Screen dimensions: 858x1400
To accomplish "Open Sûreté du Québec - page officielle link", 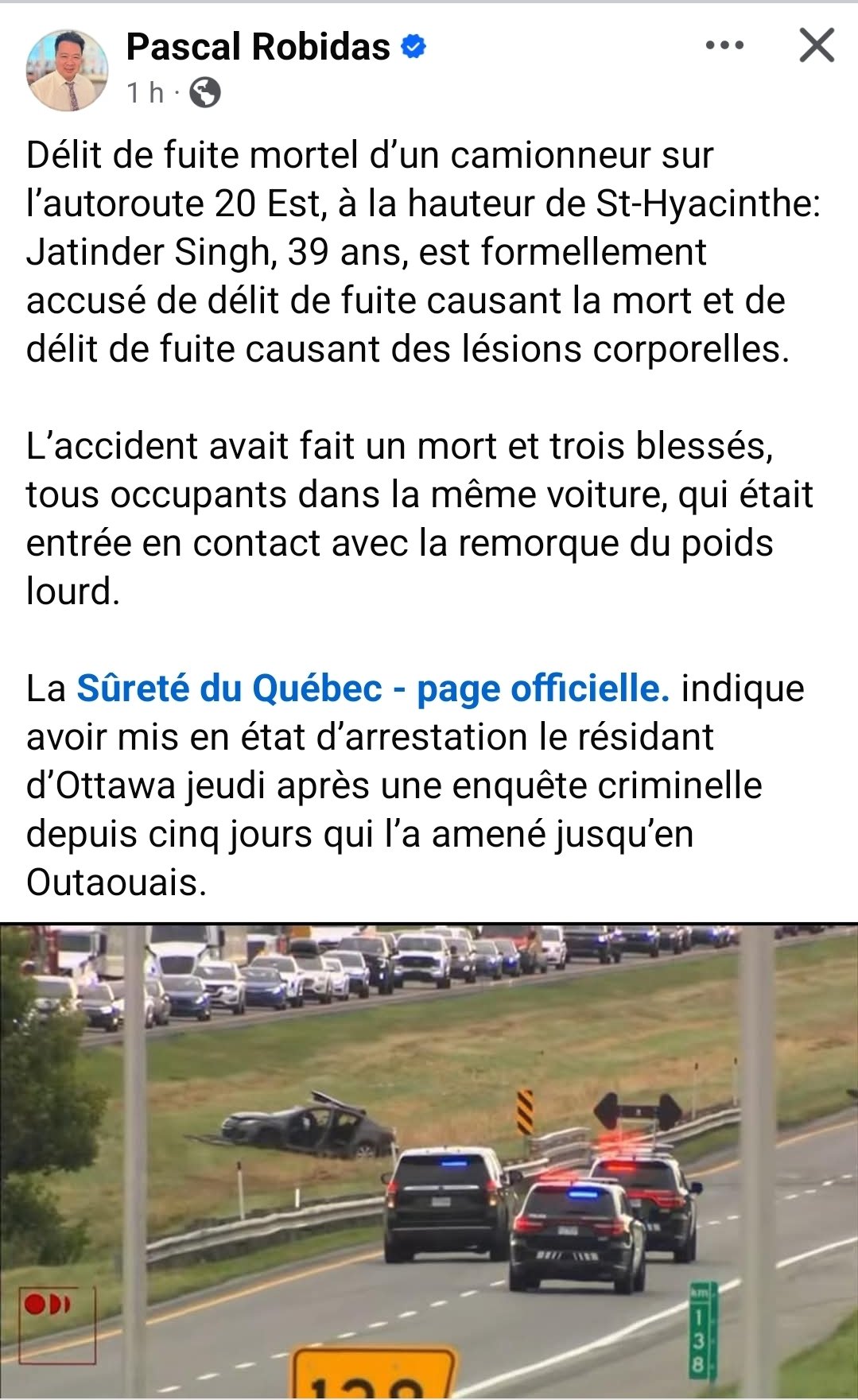I will [x=372, y=688].
